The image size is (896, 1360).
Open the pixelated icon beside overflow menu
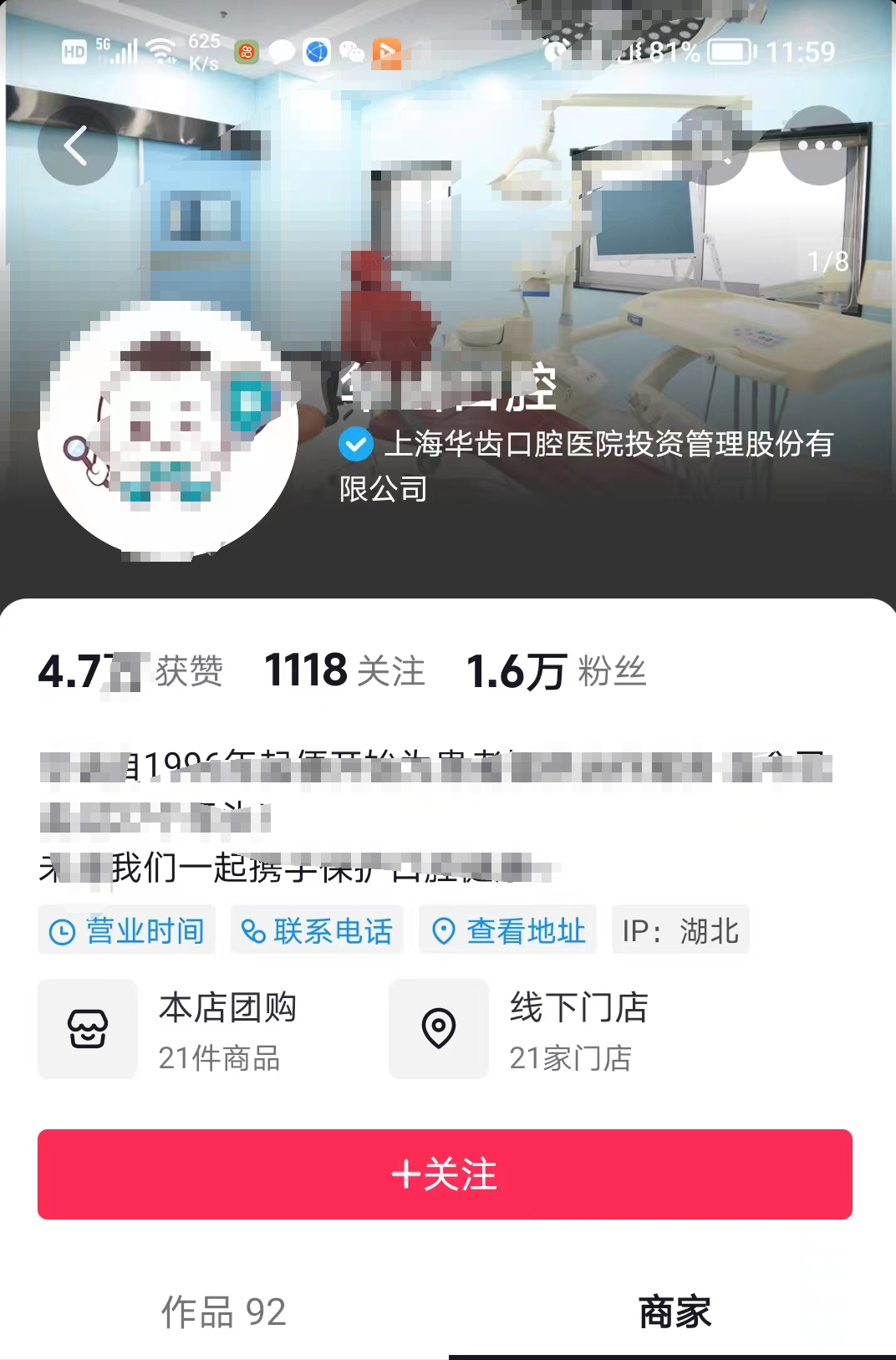tap(710, 144)
